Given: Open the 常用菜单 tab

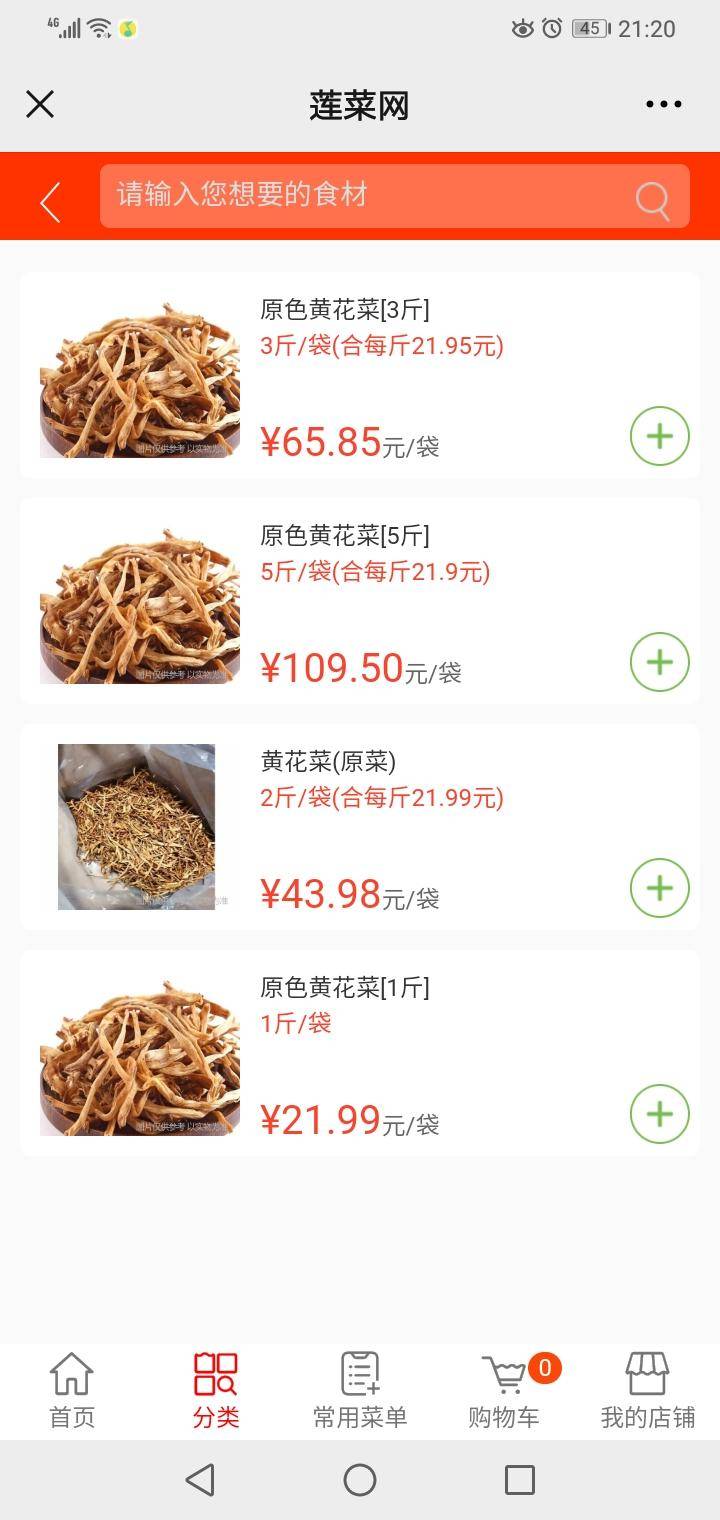Looking at the screenshot, I should (360, 1390).
